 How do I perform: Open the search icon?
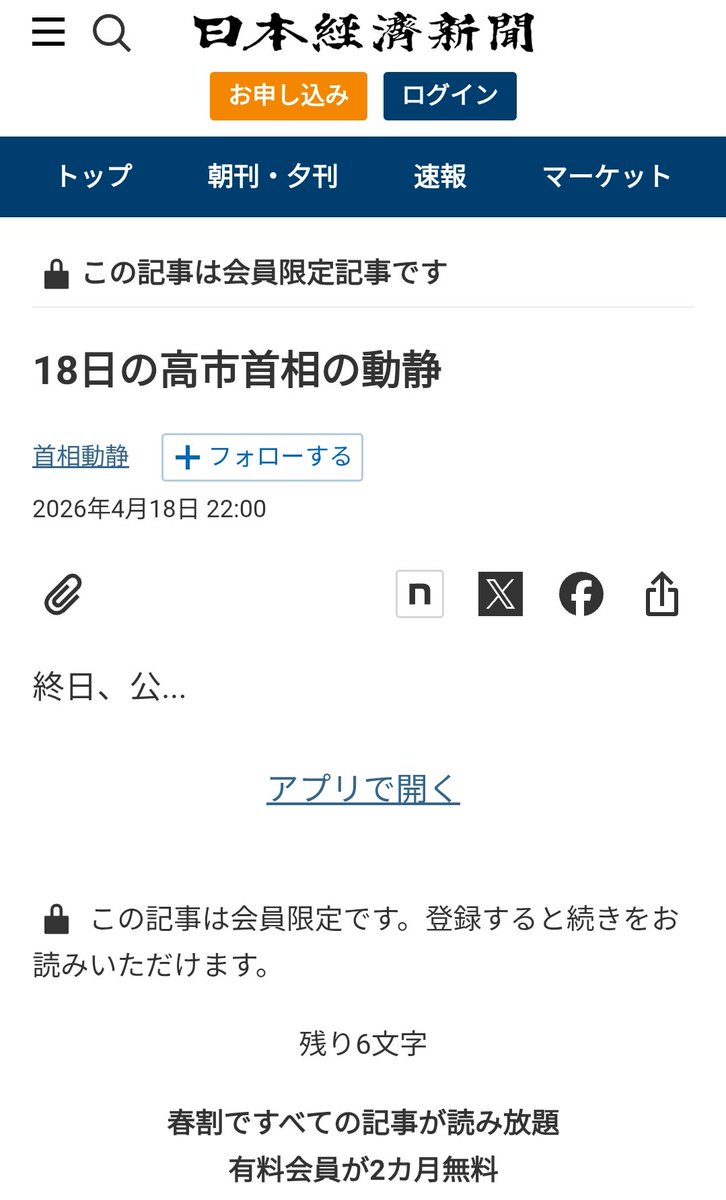112,34
